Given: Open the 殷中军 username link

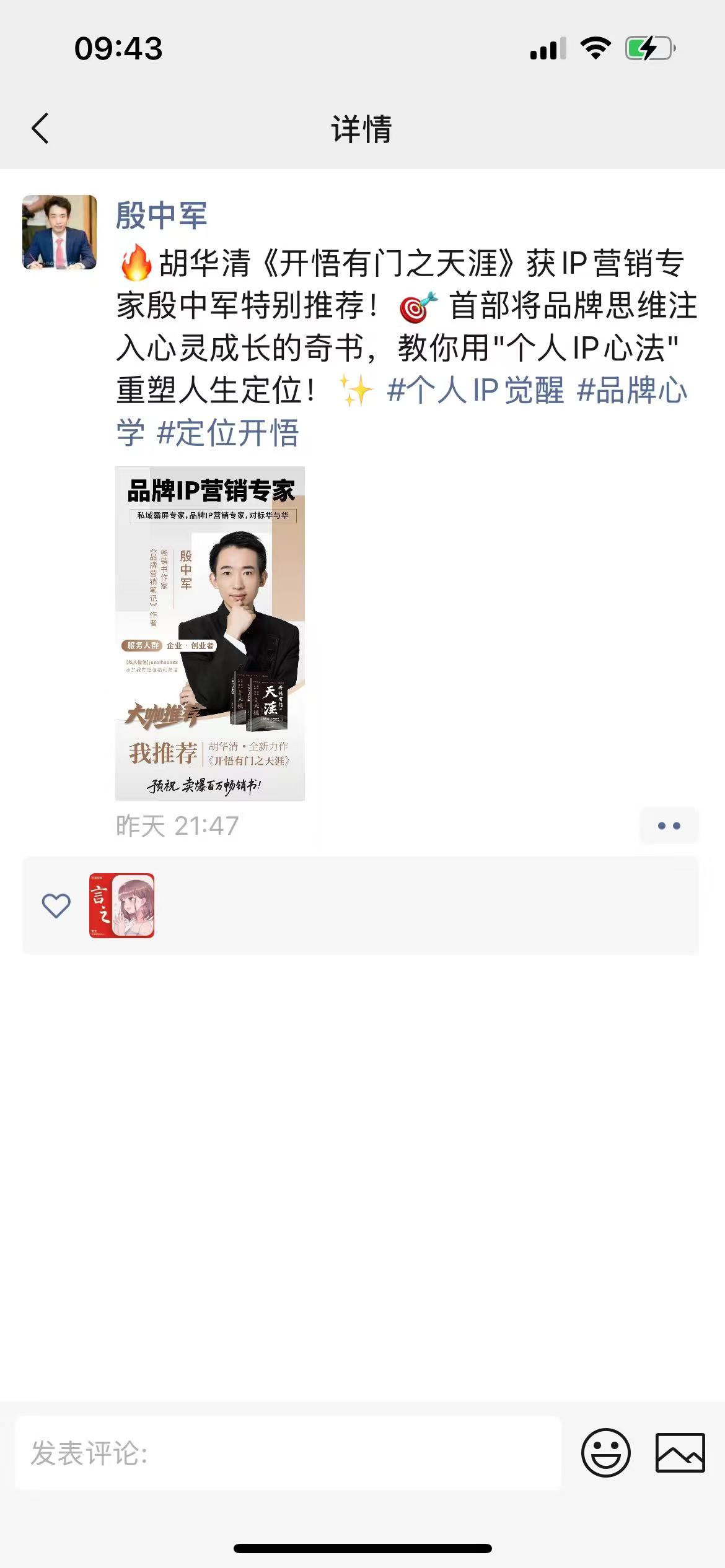Looking at the screenshot, I should click(161, 216).
